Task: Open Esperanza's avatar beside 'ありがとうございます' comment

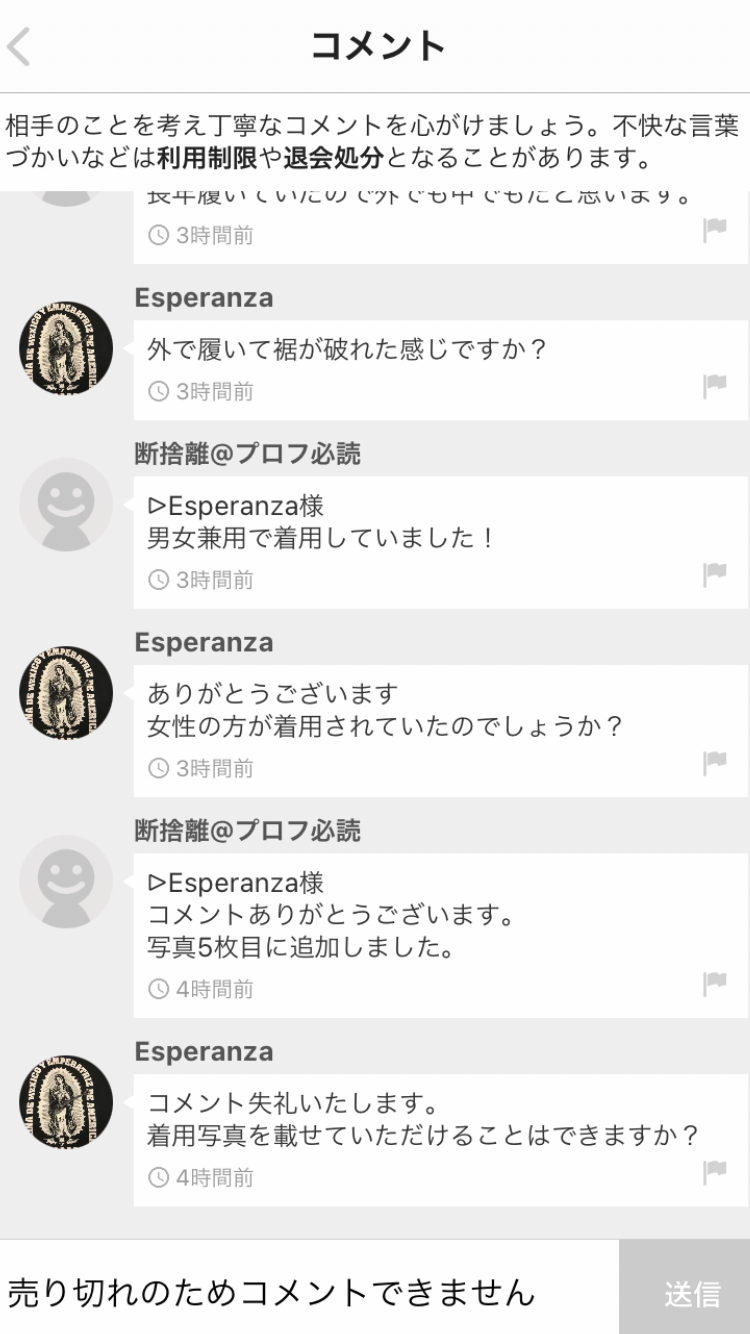Action: (x=66, y=693)
